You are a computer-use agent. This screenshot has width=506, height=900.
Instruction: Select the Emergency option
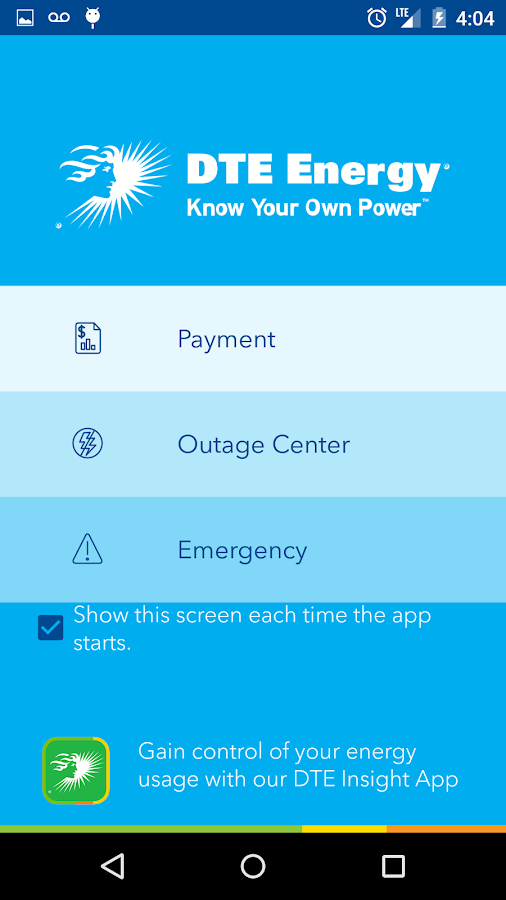pyautogui.click(x=253, y=550)
